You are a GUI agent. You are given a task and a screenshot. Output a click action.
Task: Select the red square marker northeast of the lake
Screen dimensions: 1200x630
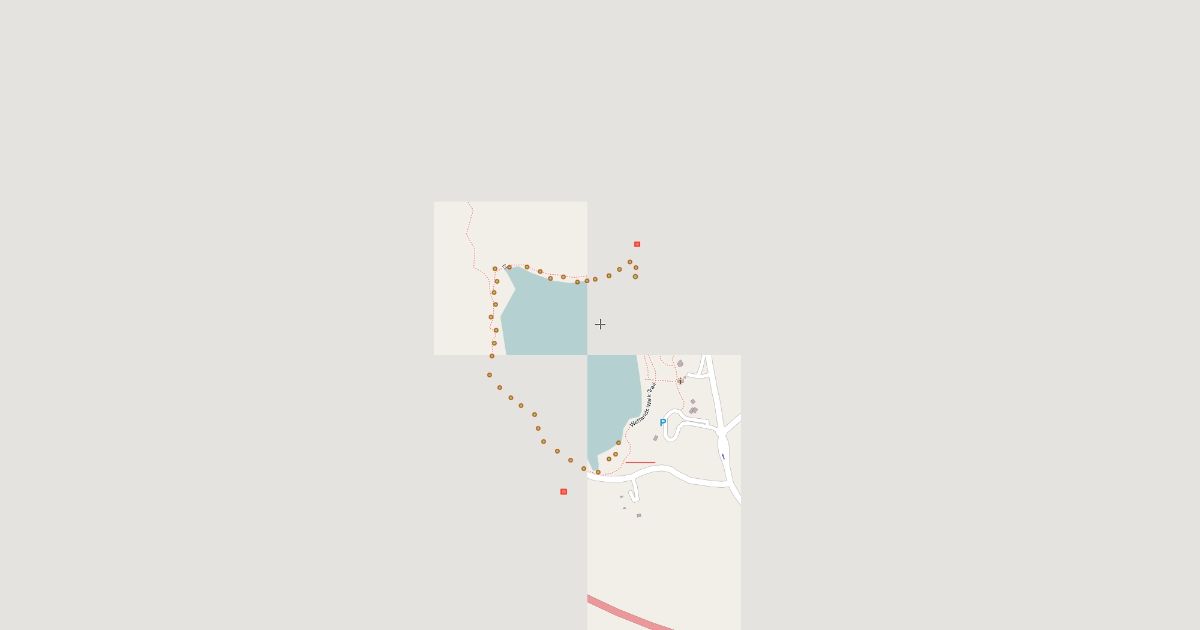pos(637,244)
